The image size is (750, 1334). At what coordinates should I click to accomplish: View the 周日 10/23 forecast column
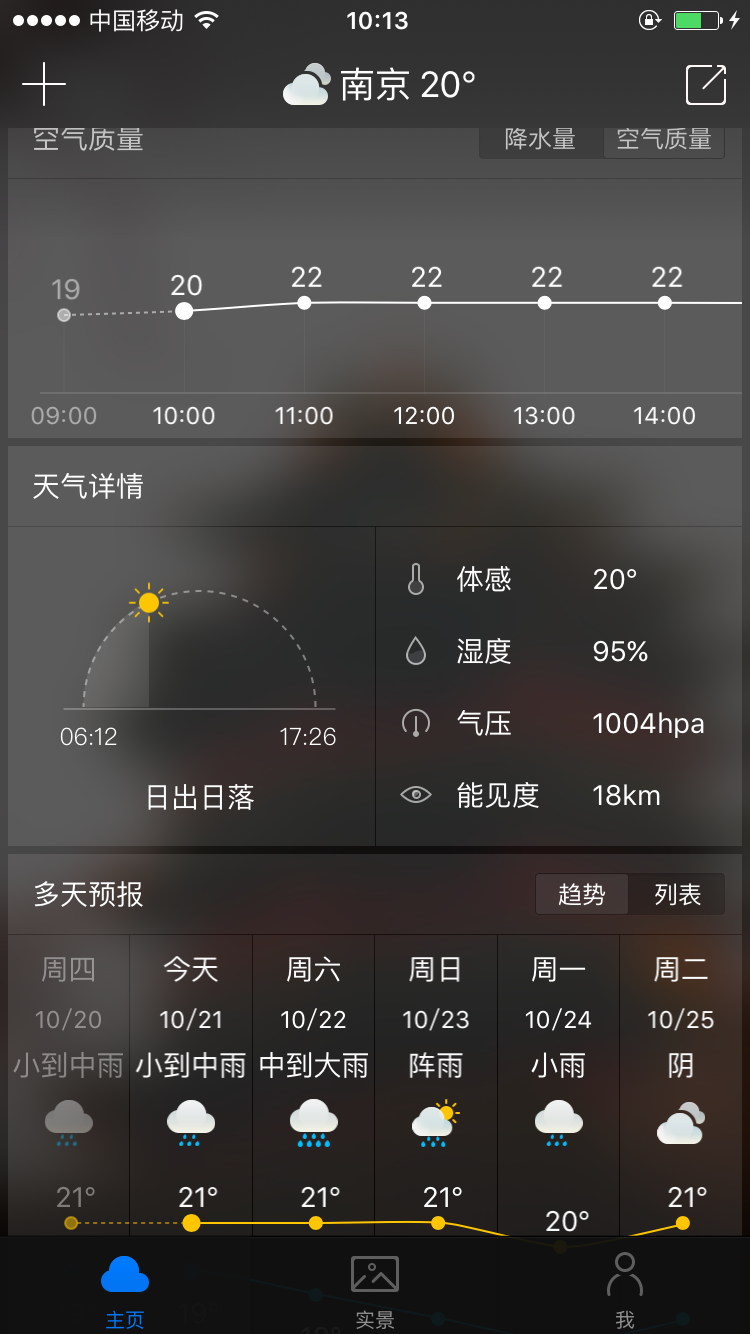(436, 1060)
